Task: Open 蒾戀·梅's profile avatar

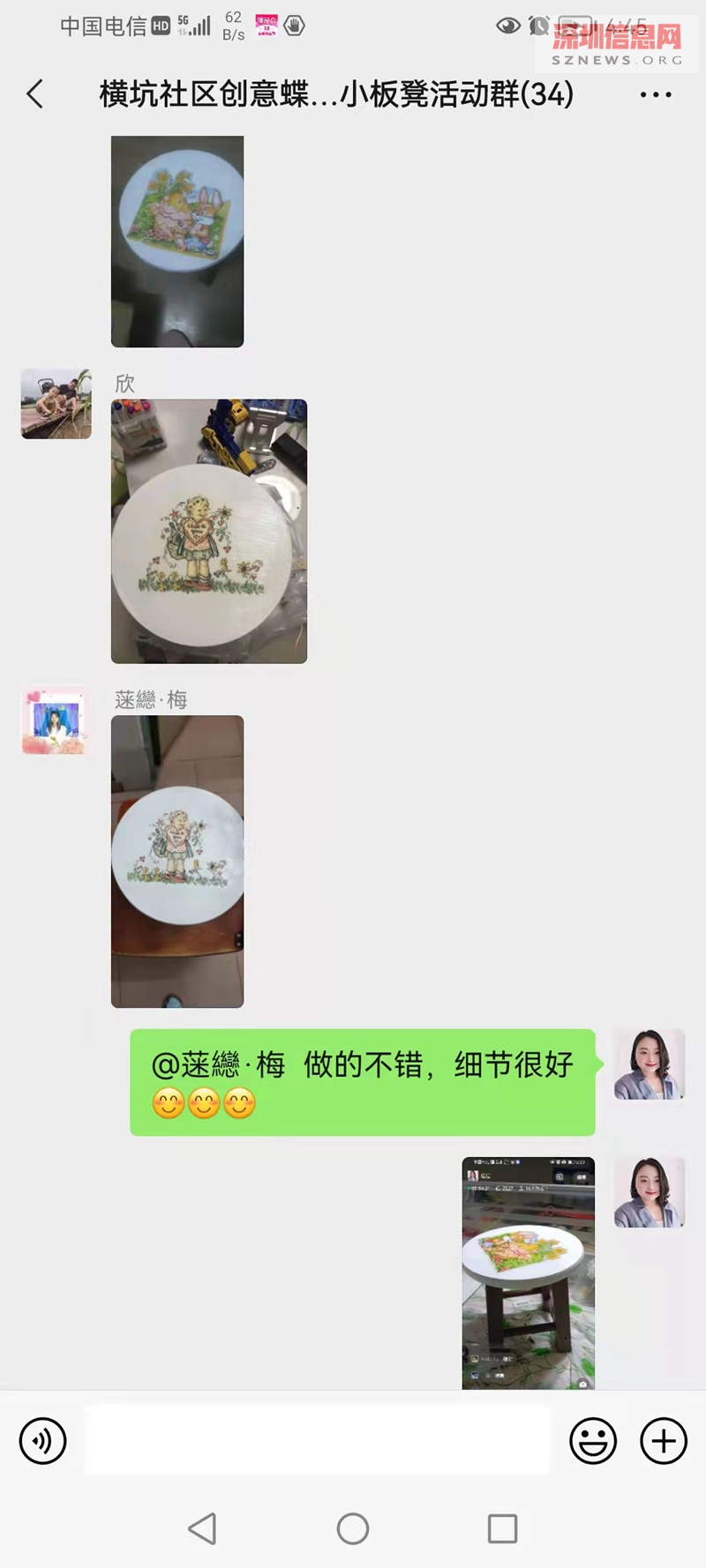Action: click(x=56, y=721)
